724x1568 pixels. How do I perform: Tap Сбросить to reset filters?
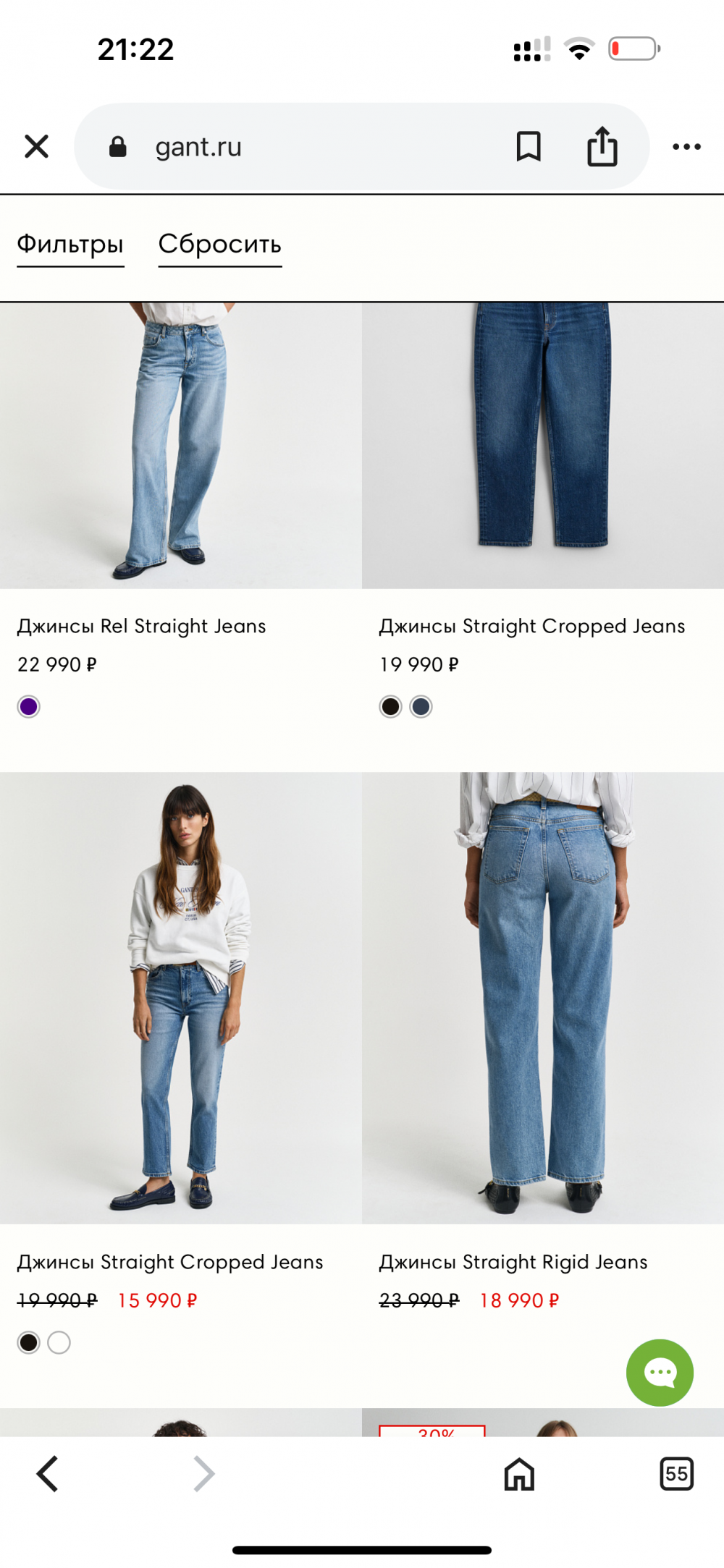[x=219, y=245]
